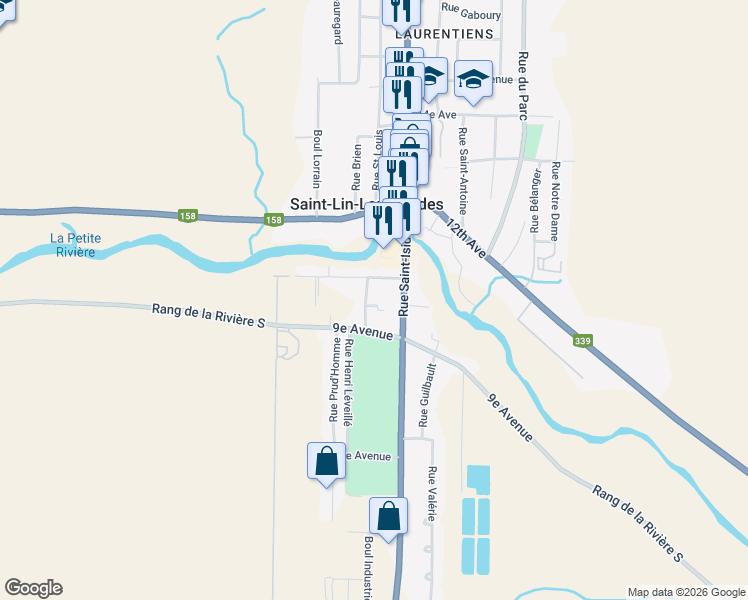
Task: Select the restaurant marker by Route 158 junction
Action: coord(383,222)
